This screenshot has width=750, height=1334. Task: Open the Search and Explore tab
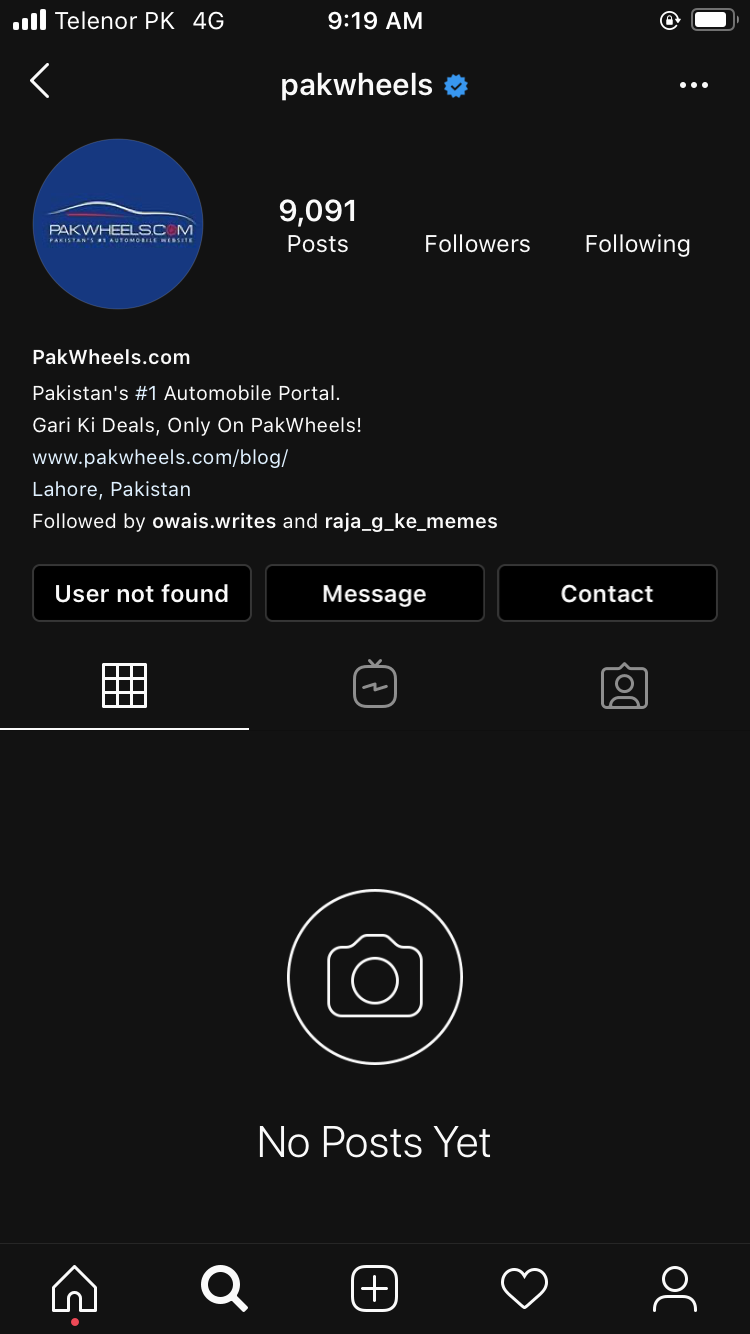(224, 1288)
